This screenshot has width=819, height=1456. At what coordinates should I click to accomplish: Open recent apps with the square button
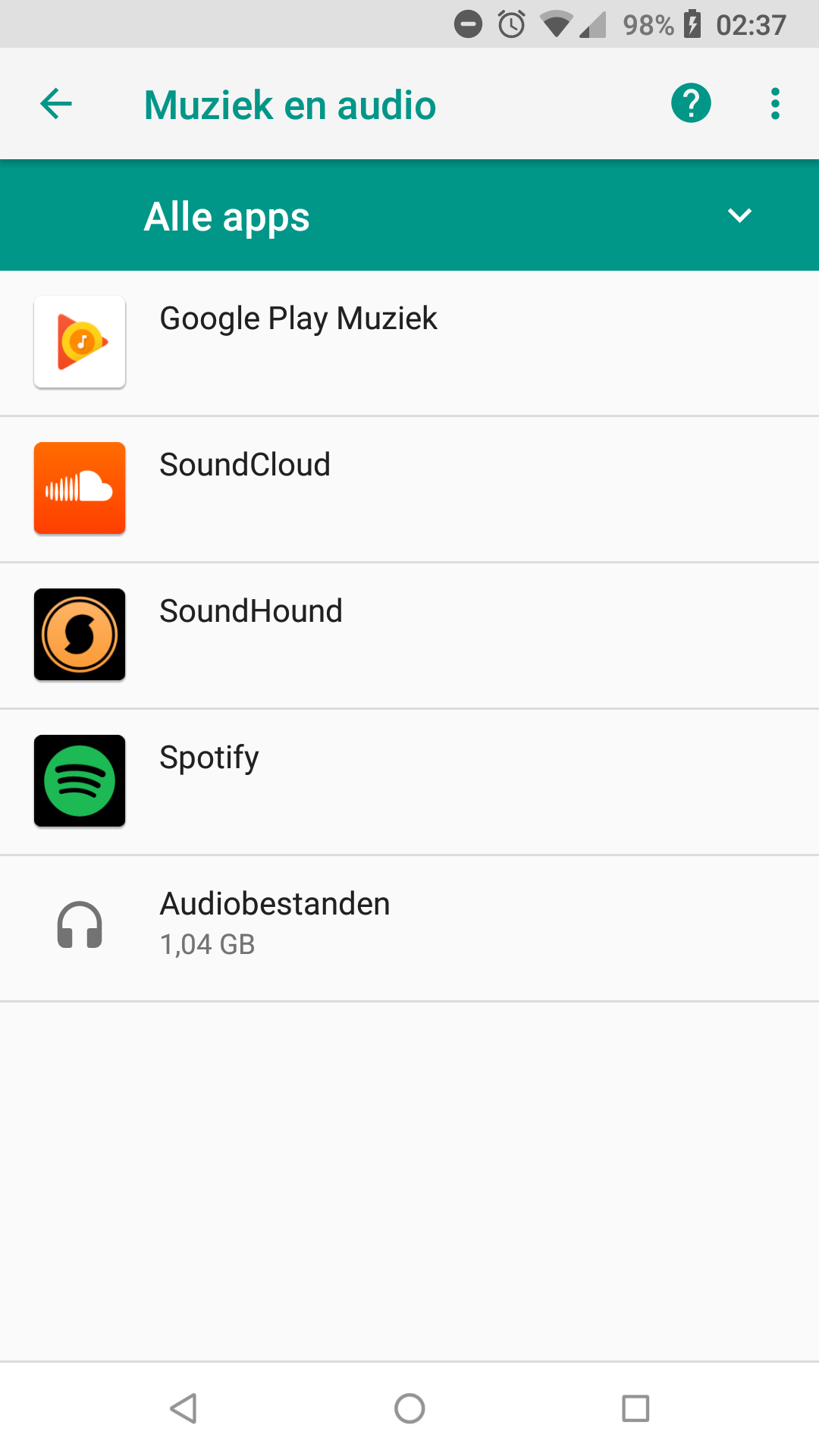pos(635,1409)
